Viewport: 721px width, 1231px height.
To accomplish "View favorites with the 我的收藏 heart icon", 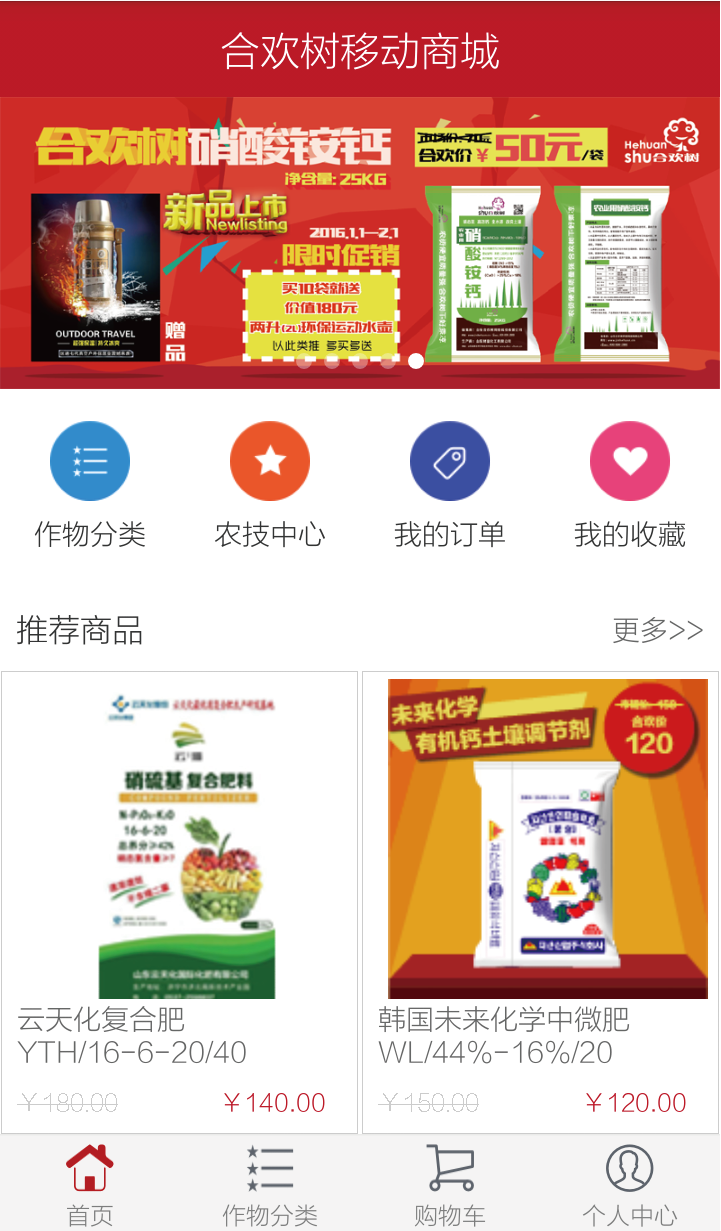I will click(x=630, y=460).
